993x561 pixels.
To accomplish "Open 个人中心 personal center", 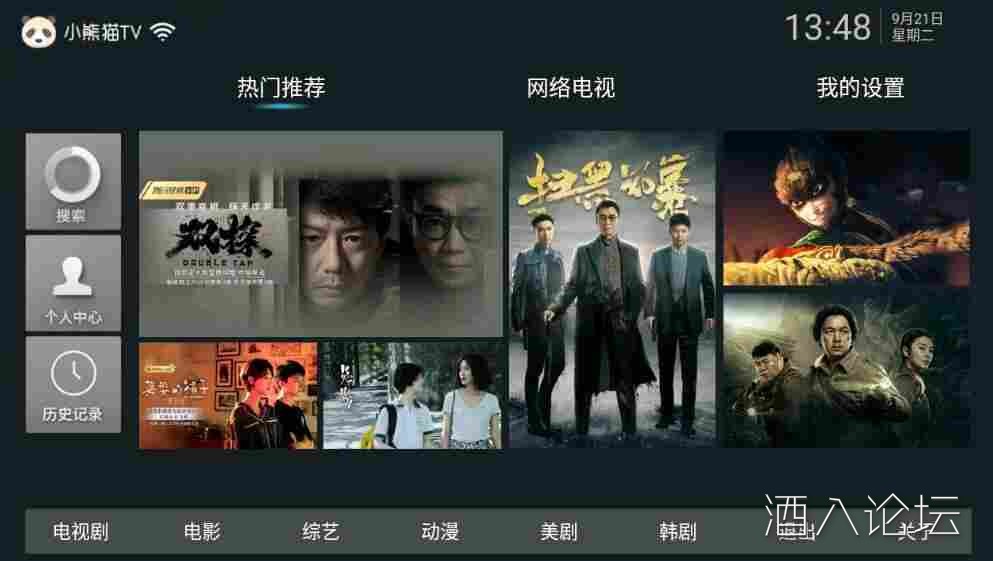I will pos(73,283).
